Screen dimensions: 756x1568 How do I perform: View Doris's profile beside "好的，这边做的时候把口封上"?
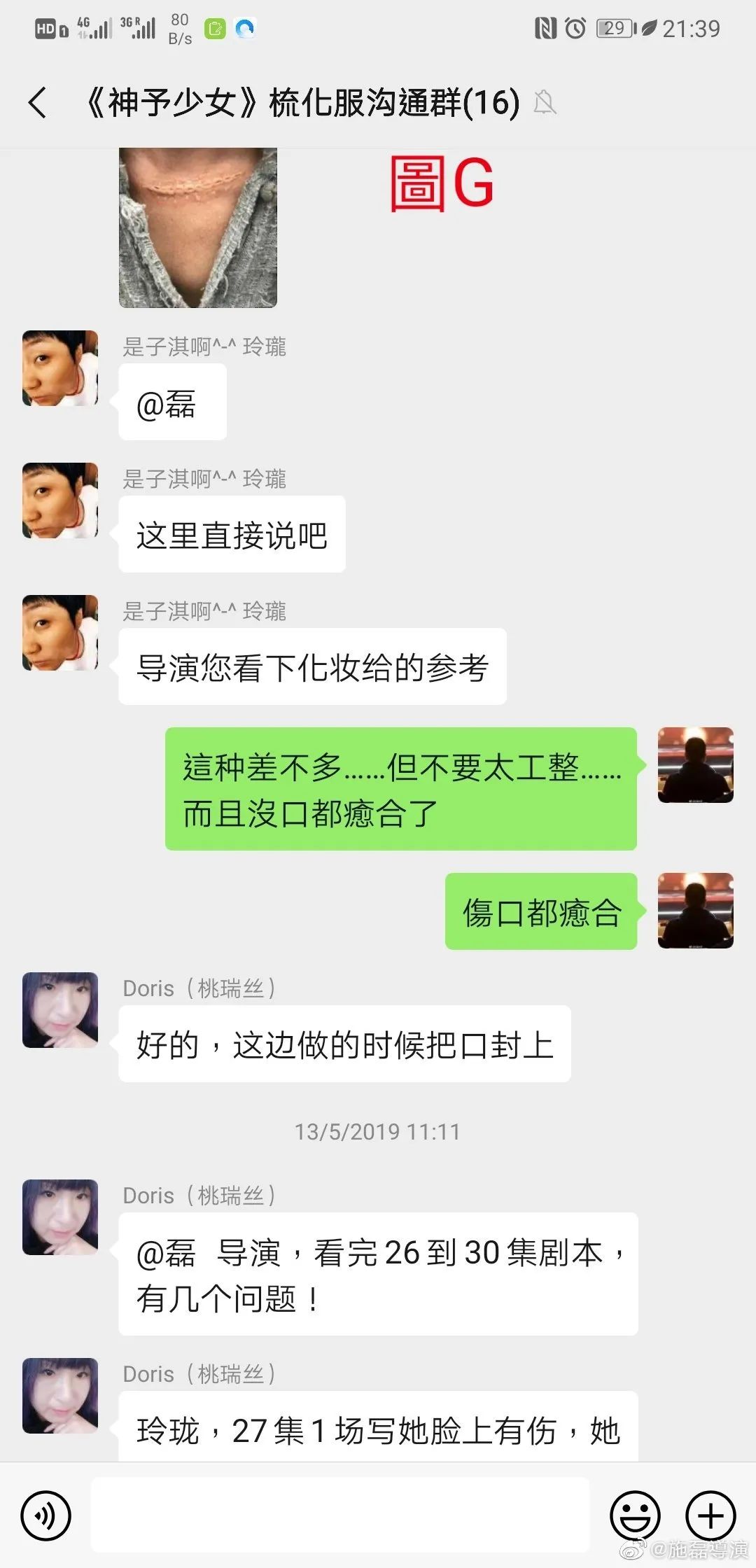tap(60, 1009)
